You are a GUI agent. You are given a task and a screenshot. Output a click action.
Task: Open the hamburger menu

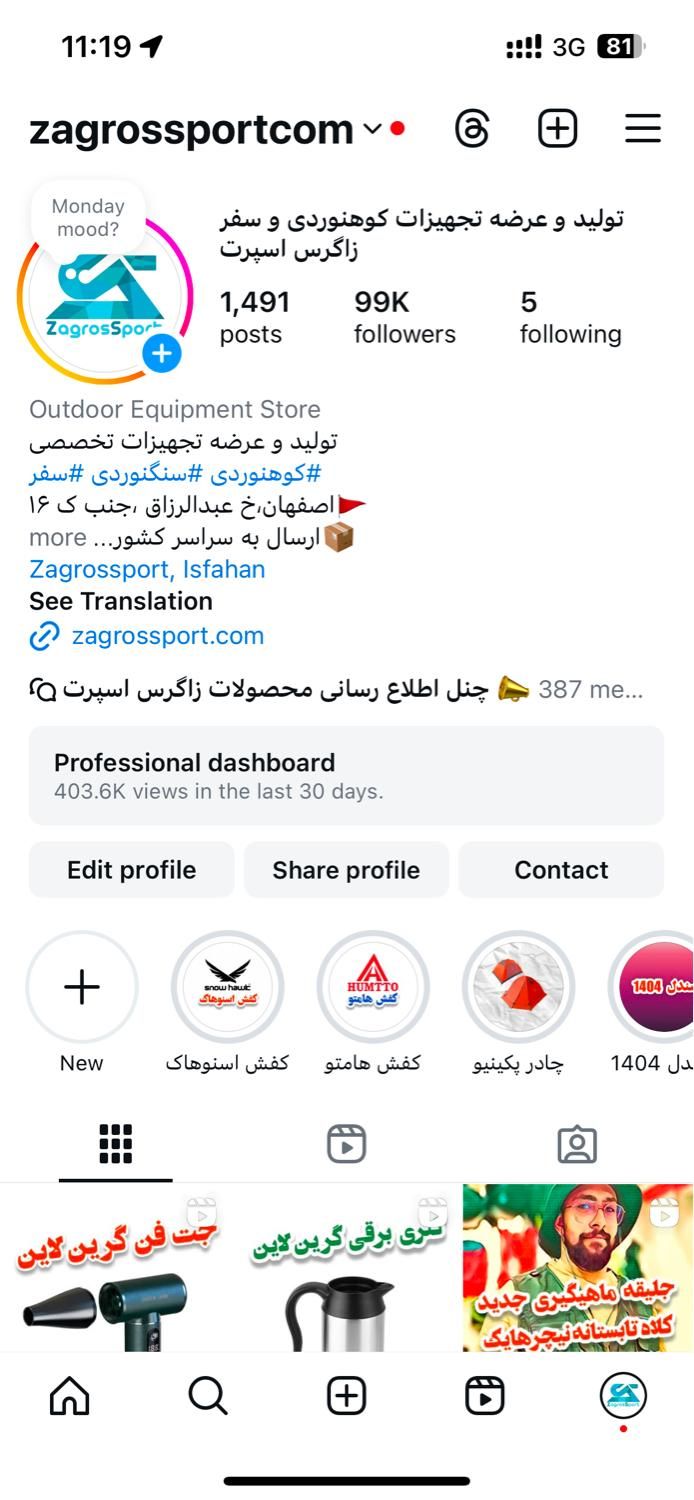coord(643,129)
